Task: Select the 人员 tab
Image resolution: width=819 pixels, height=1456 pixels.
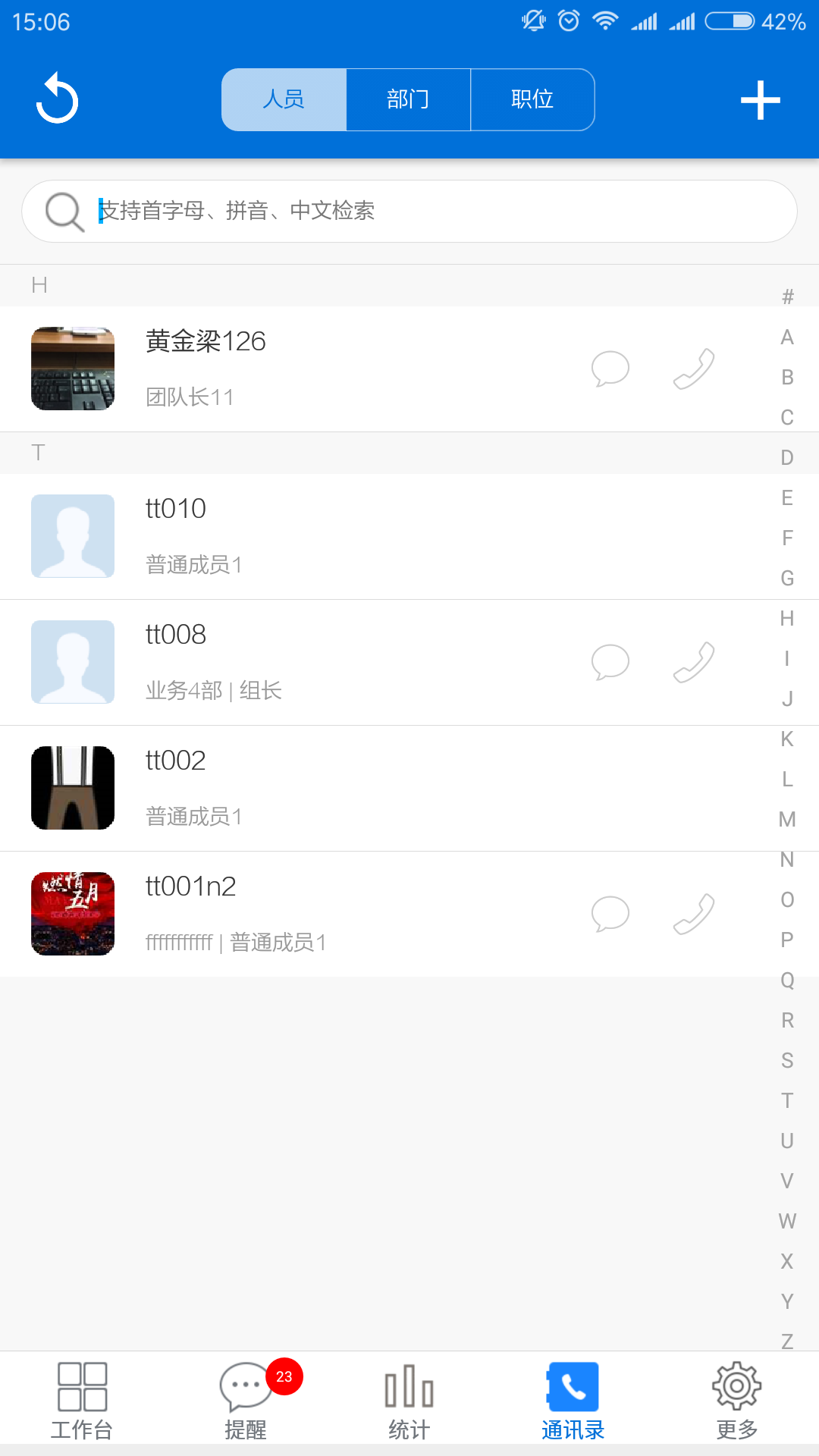Action: point(284,99)
